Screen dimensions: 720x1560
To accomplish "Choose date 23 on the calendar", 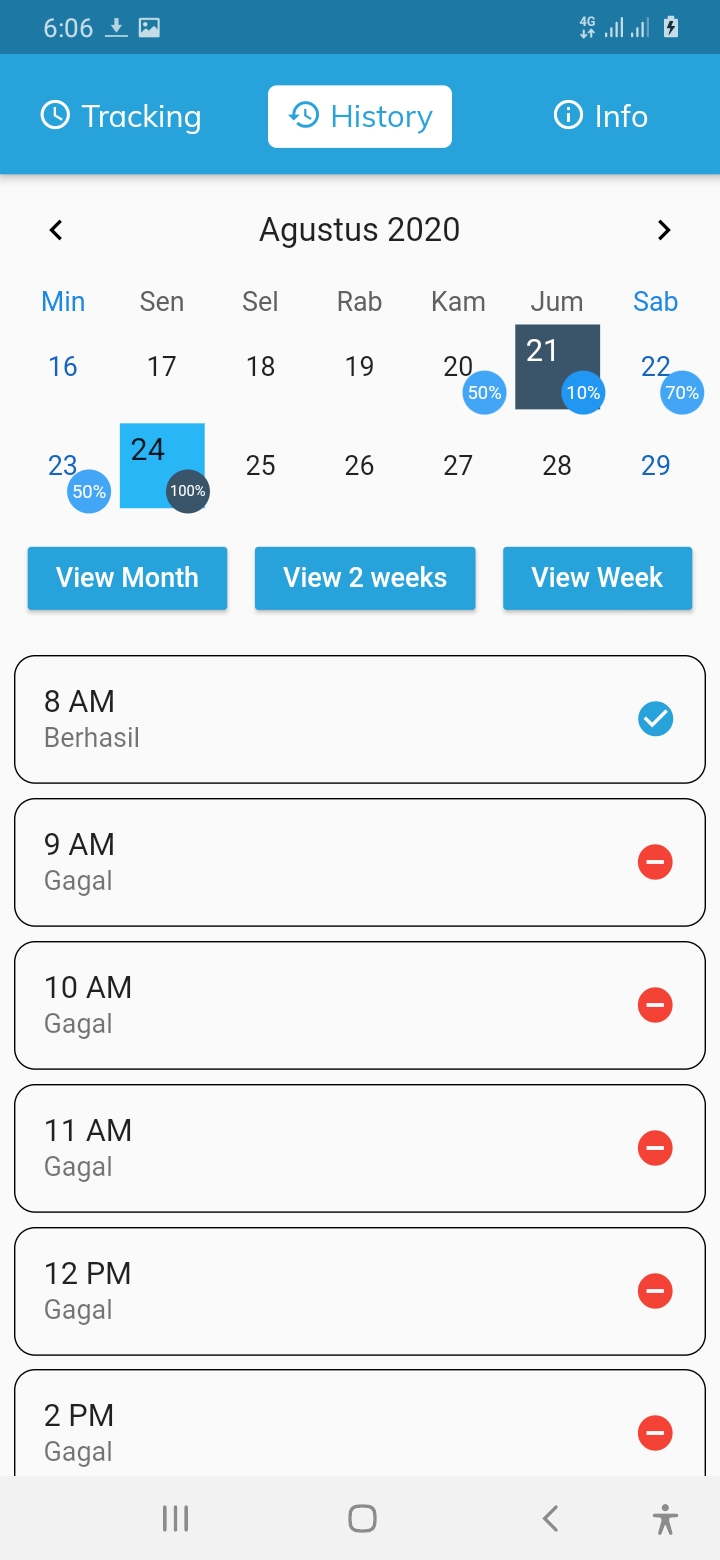I will click(63, 466).
